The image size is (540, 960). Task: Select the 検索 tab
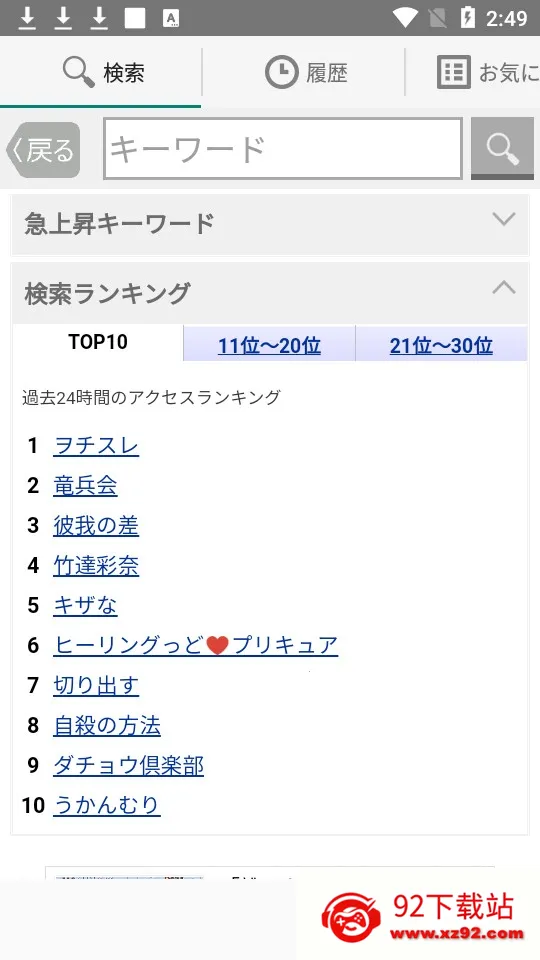[x=101, y=72]
